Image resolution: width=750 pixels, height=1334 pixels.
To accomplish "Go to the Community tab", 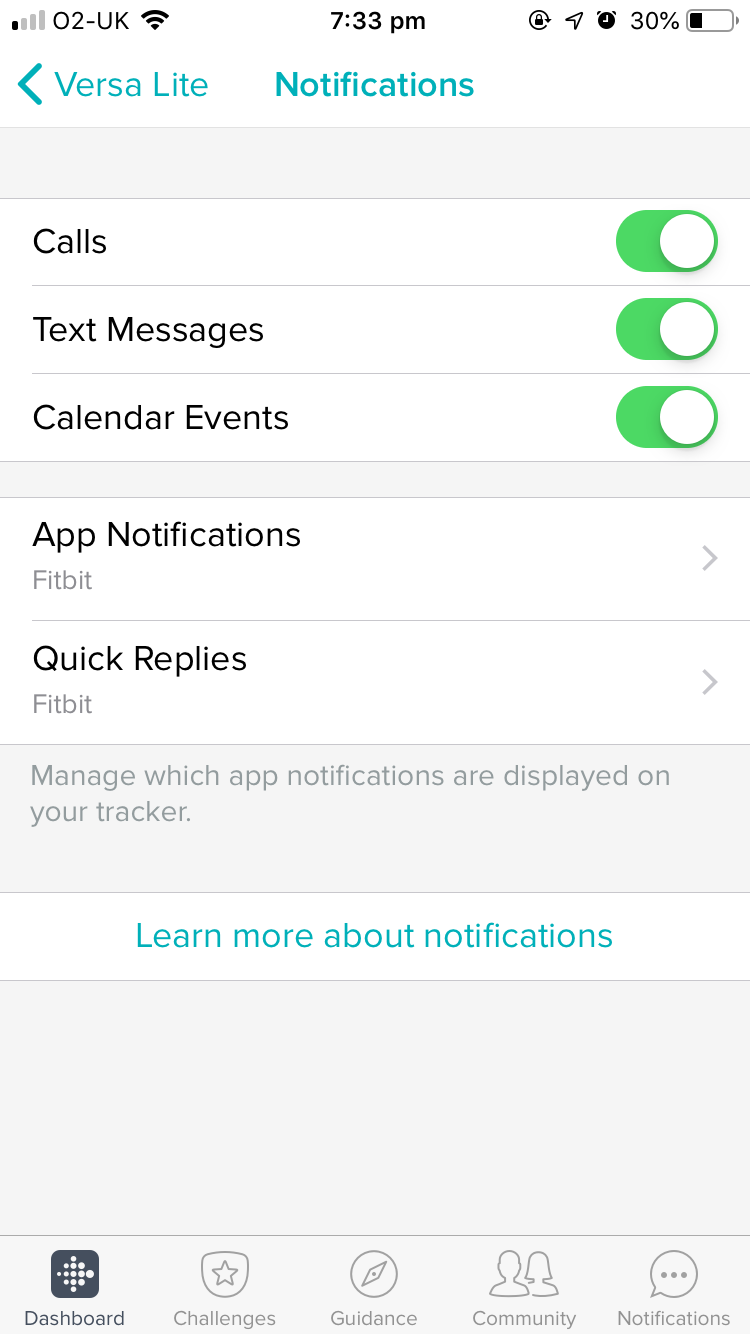I will coord(524,1288).
